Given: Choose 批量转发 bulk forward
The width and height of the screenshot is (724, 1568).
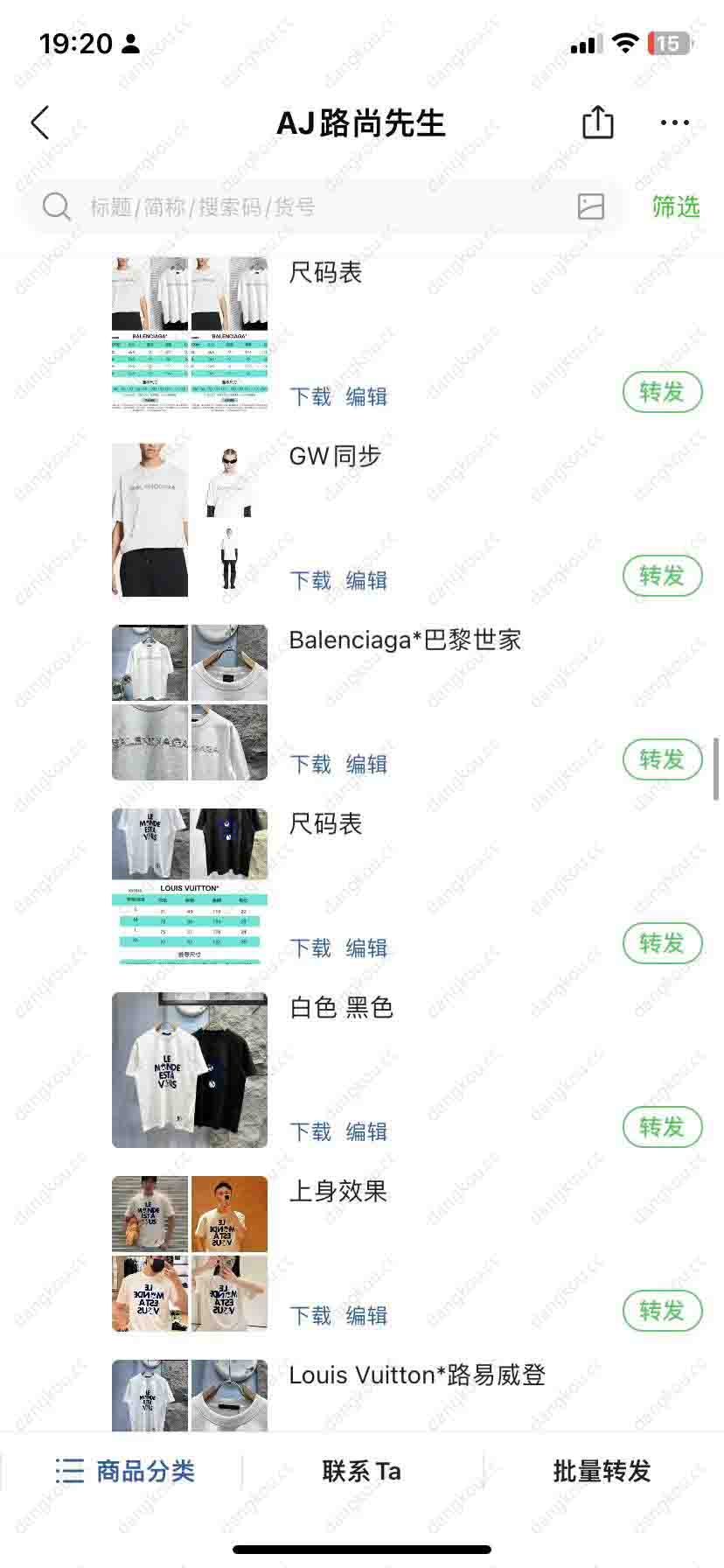Looking at the screenshot, I should (x=602, y=1471).
